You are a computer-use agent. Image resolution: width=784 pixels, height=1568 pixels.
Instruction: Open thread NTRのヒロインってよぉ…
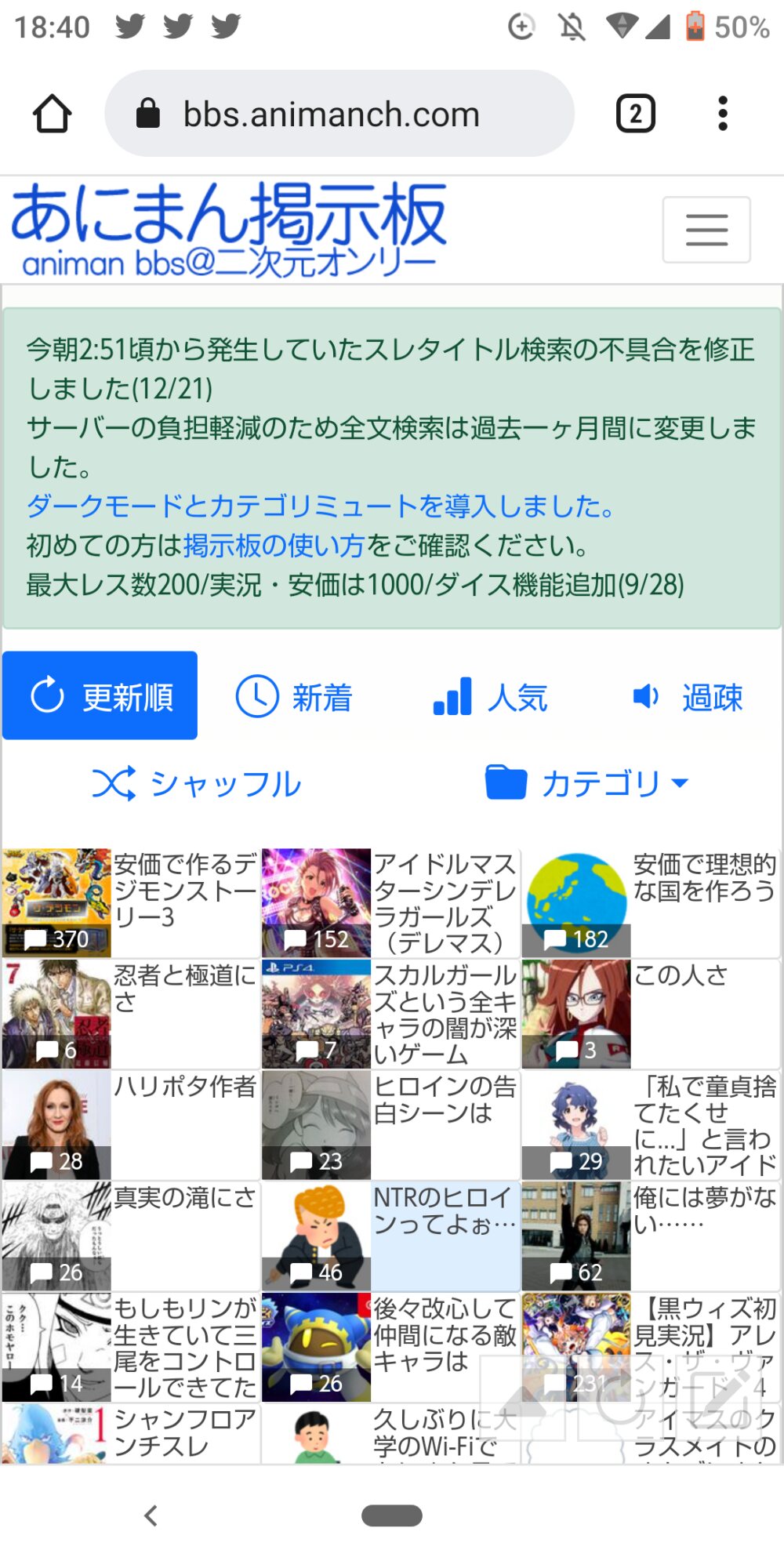[390, 1236]
